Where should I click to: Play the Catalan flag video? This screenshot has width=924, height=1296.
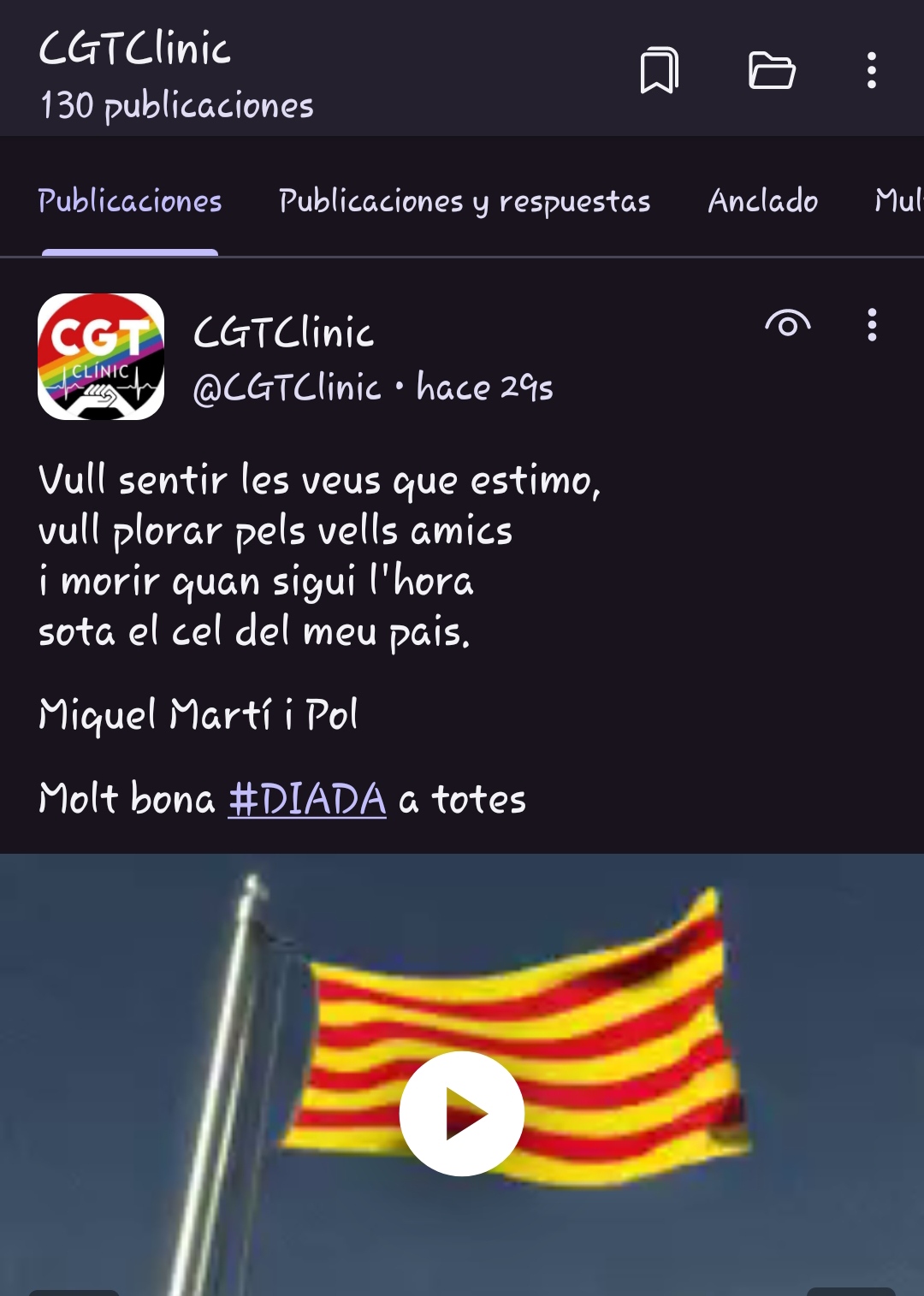[x=462, y=1113]
